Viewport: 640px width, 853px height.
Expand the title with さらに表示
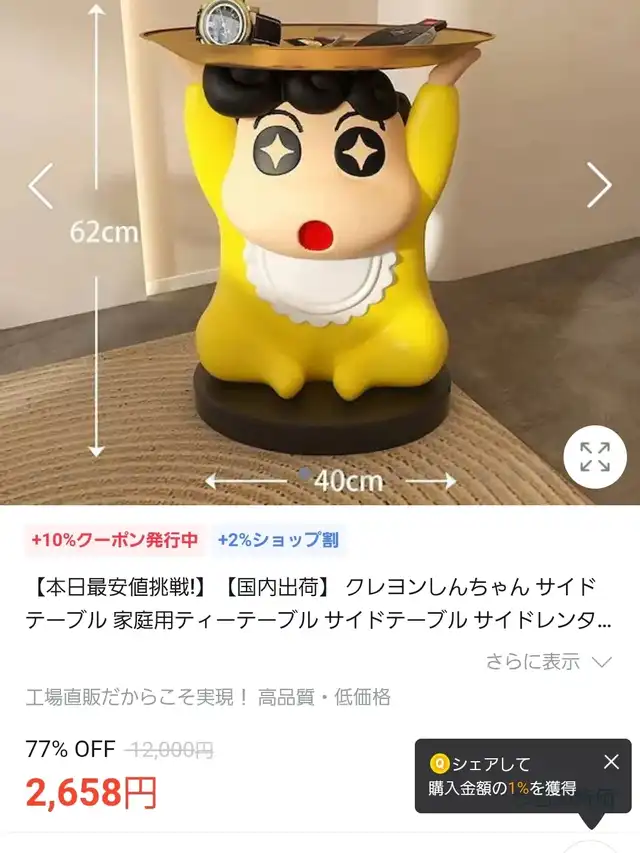tap(549, 662)
